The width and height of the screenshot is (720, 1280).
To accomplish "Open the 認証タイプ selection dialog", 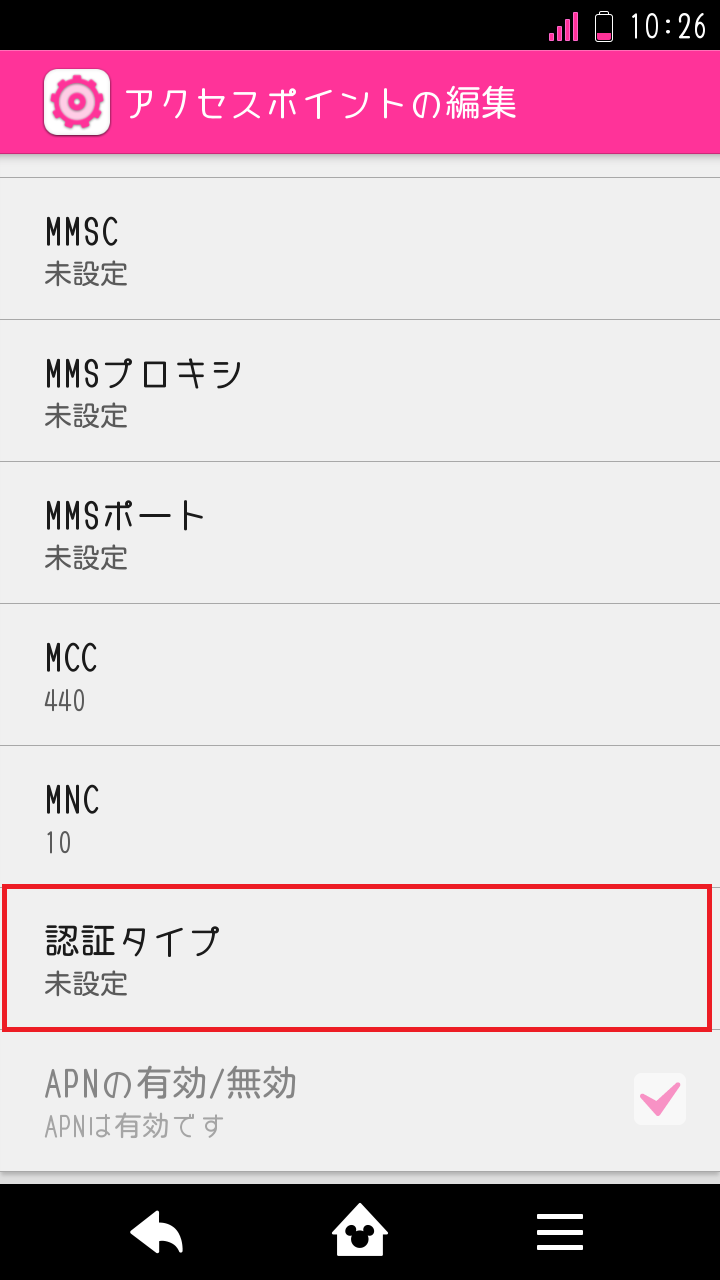I will (360, 958).
